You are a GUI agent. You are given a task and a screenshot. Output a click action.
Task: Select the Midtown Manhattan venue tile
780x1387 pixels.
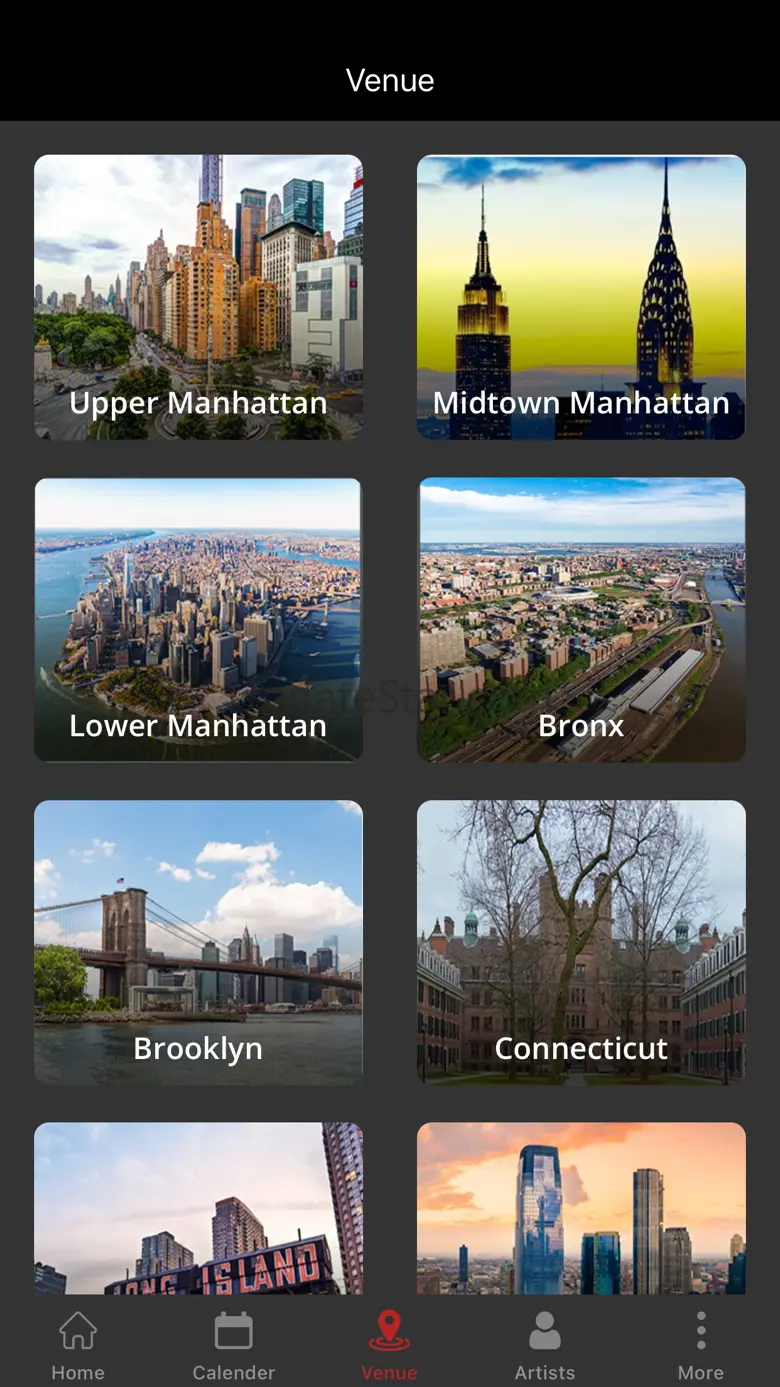pos(581,297)
